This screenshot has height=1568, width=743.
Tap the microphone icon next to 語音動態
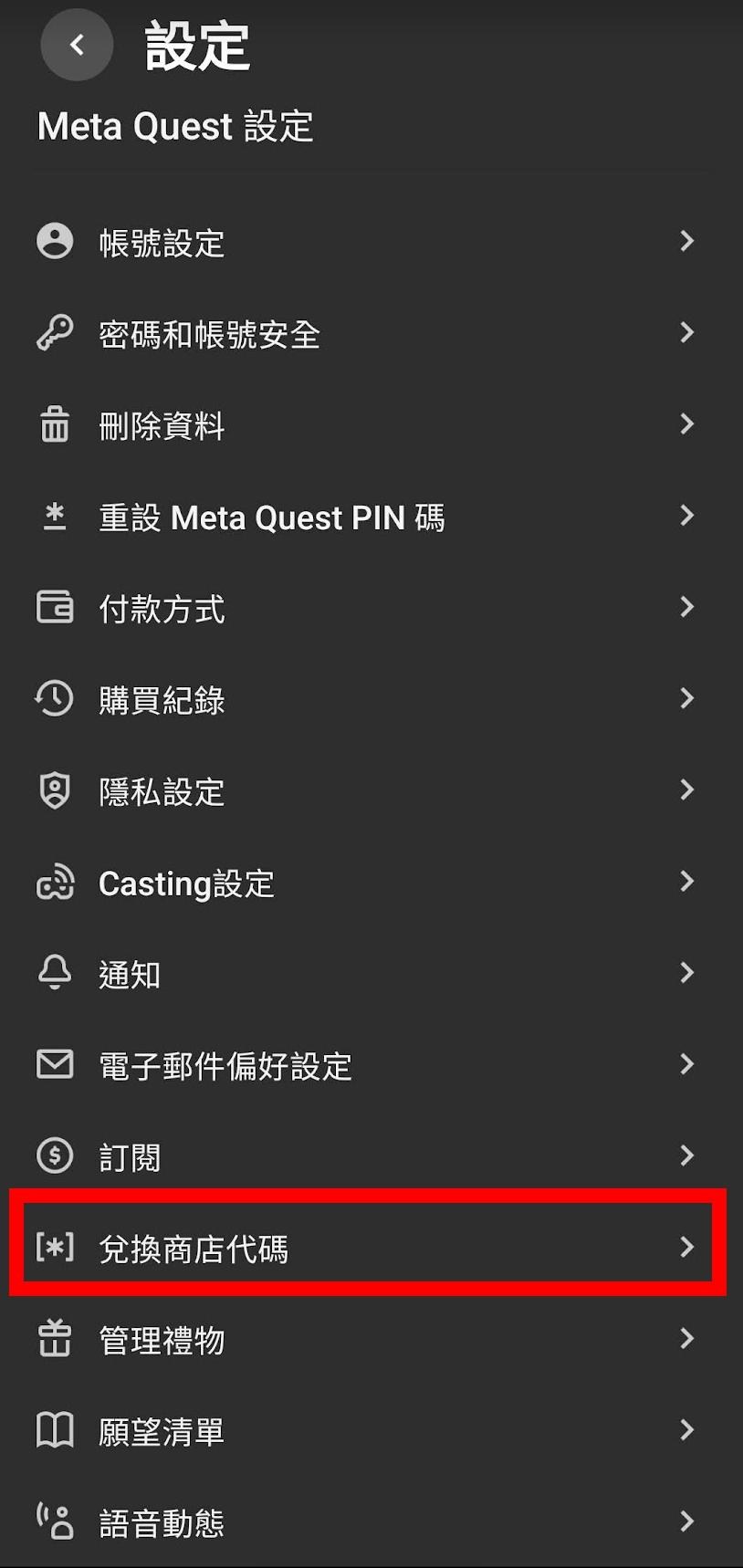(55, 1522)
